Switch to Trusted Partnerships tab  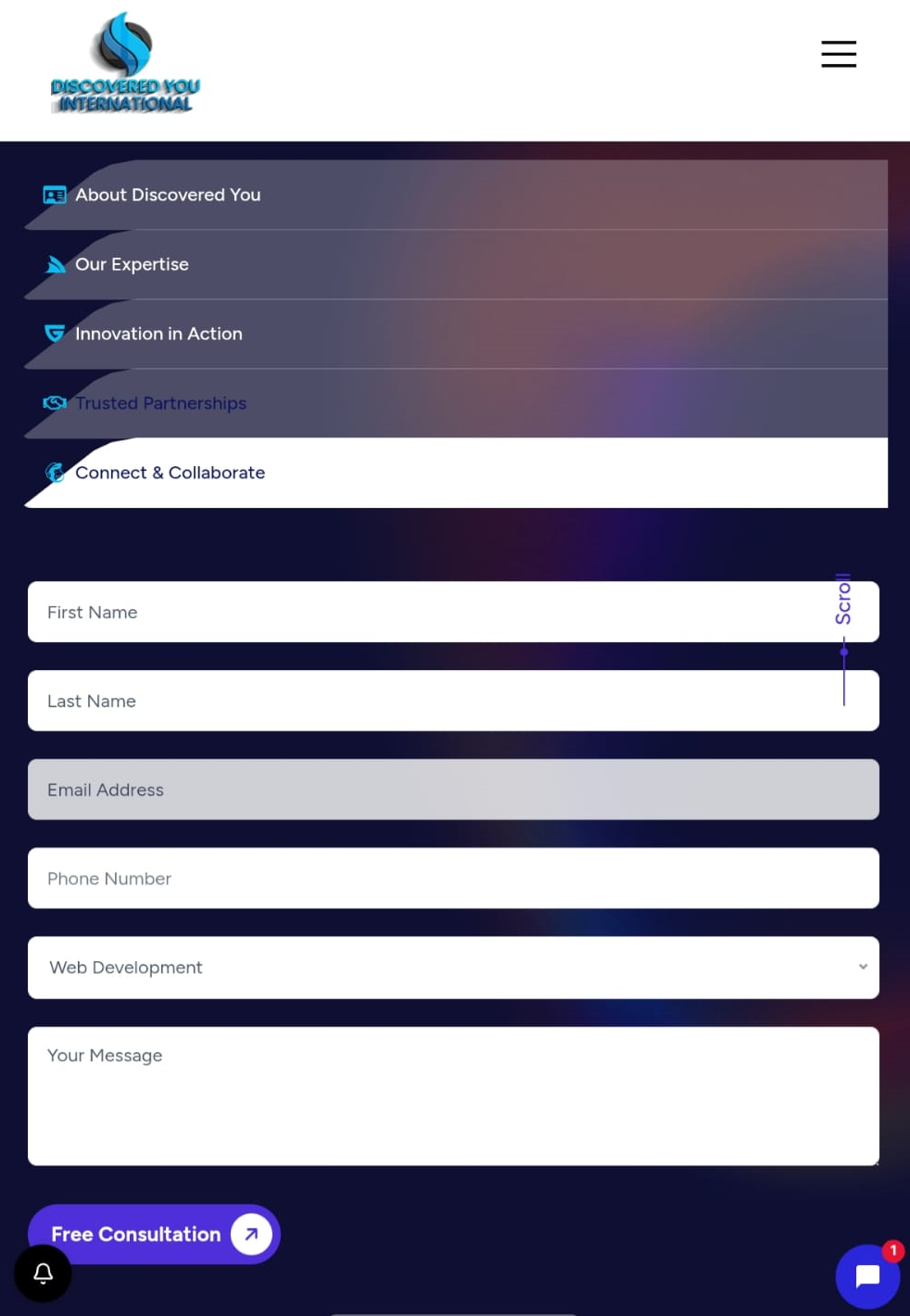tap(160, 403)
